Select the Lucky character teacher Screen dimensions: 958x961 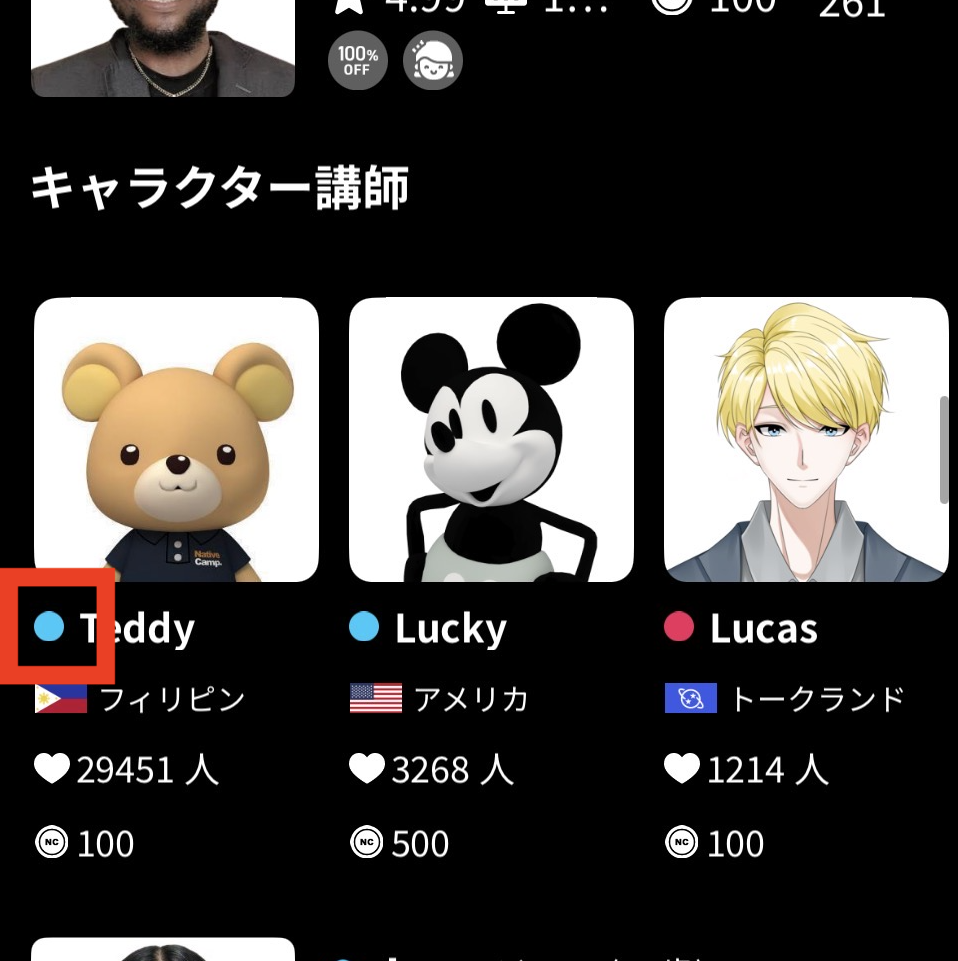point(491,440)
